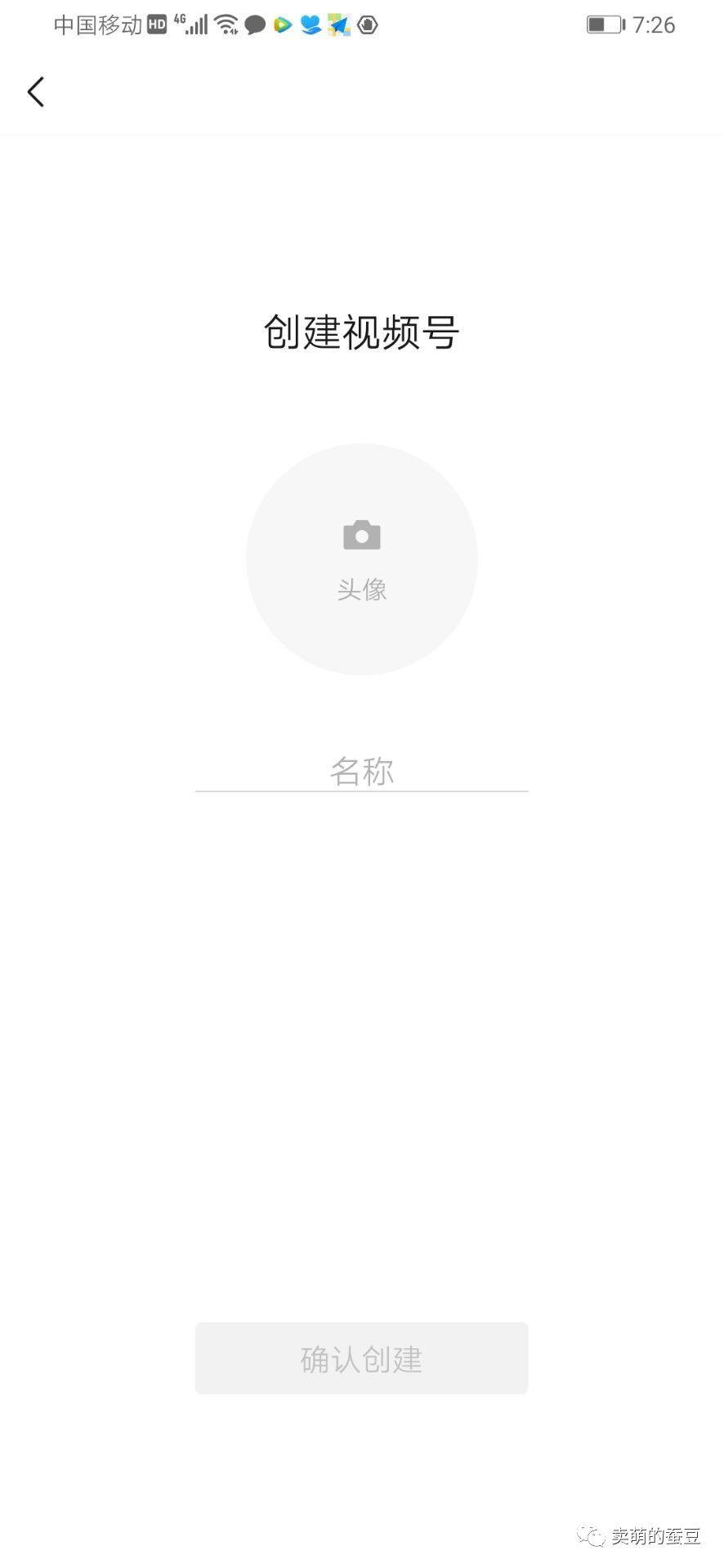Tap the clock showing 7:26
This screenshot has height=1568, width=724.
(x=654, y=24)
